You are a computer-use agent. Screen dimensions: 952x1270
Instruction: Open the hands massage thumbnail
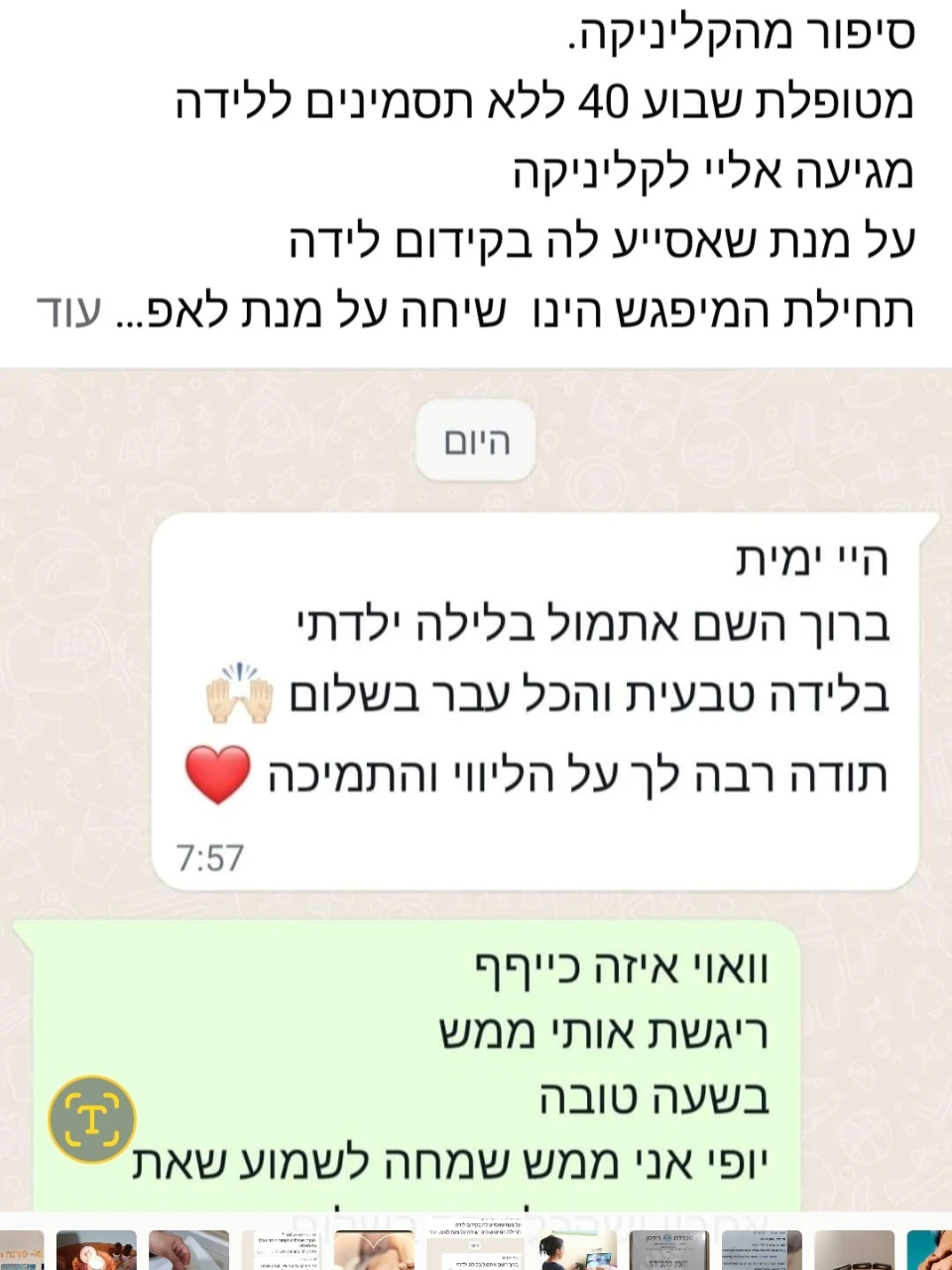click(187, 1248)
